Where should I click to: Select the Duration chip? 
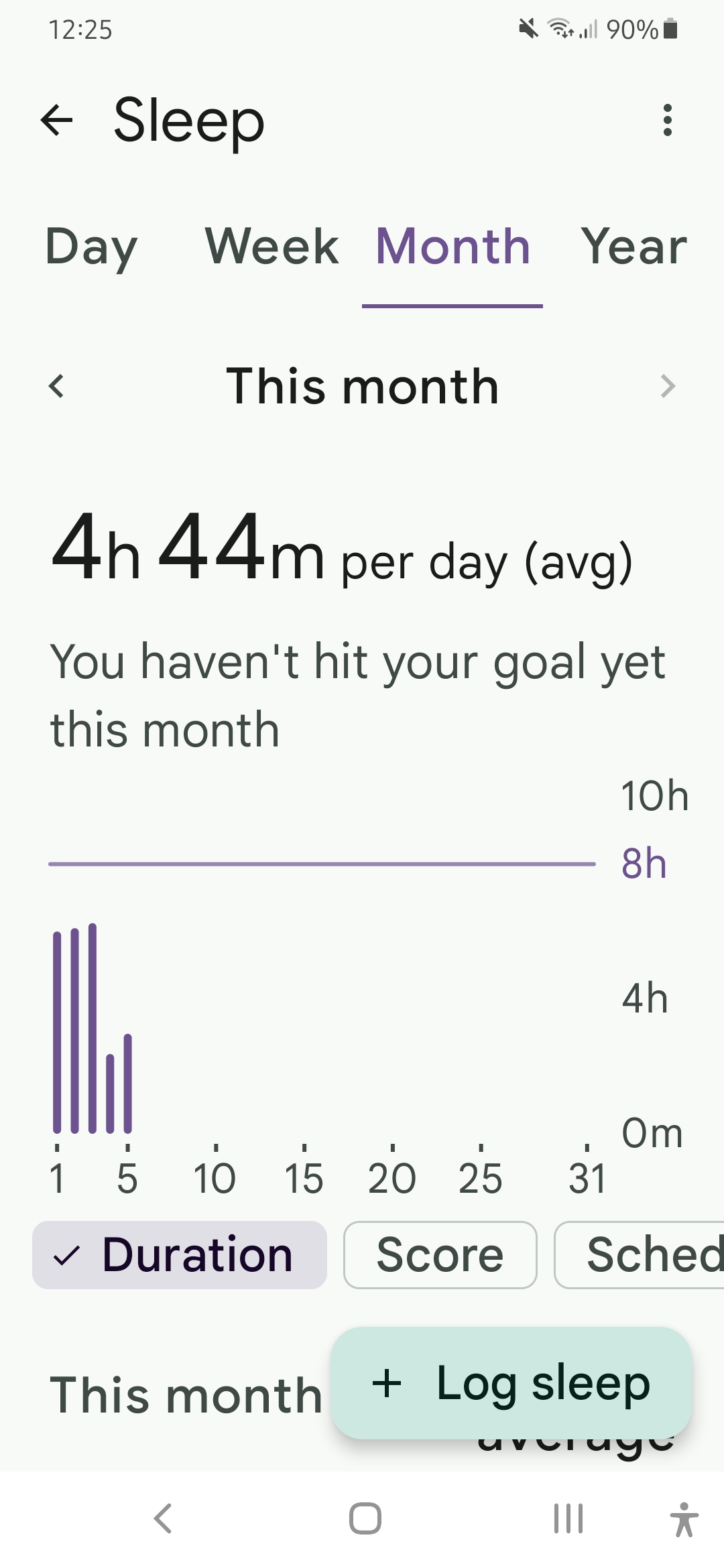[180, 1255]
